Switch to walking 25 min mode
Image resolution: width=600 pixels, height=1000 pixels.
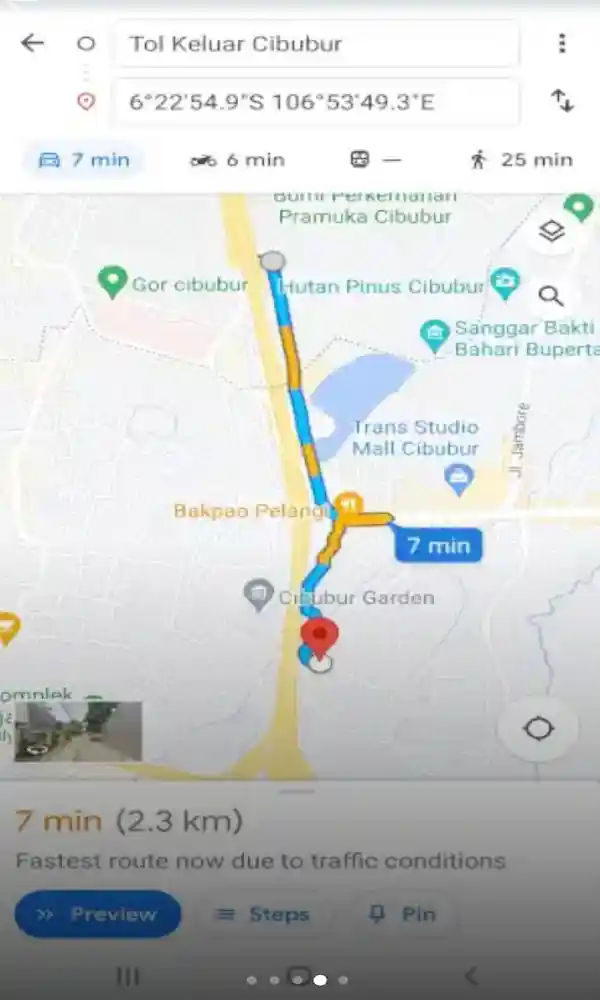521,159
